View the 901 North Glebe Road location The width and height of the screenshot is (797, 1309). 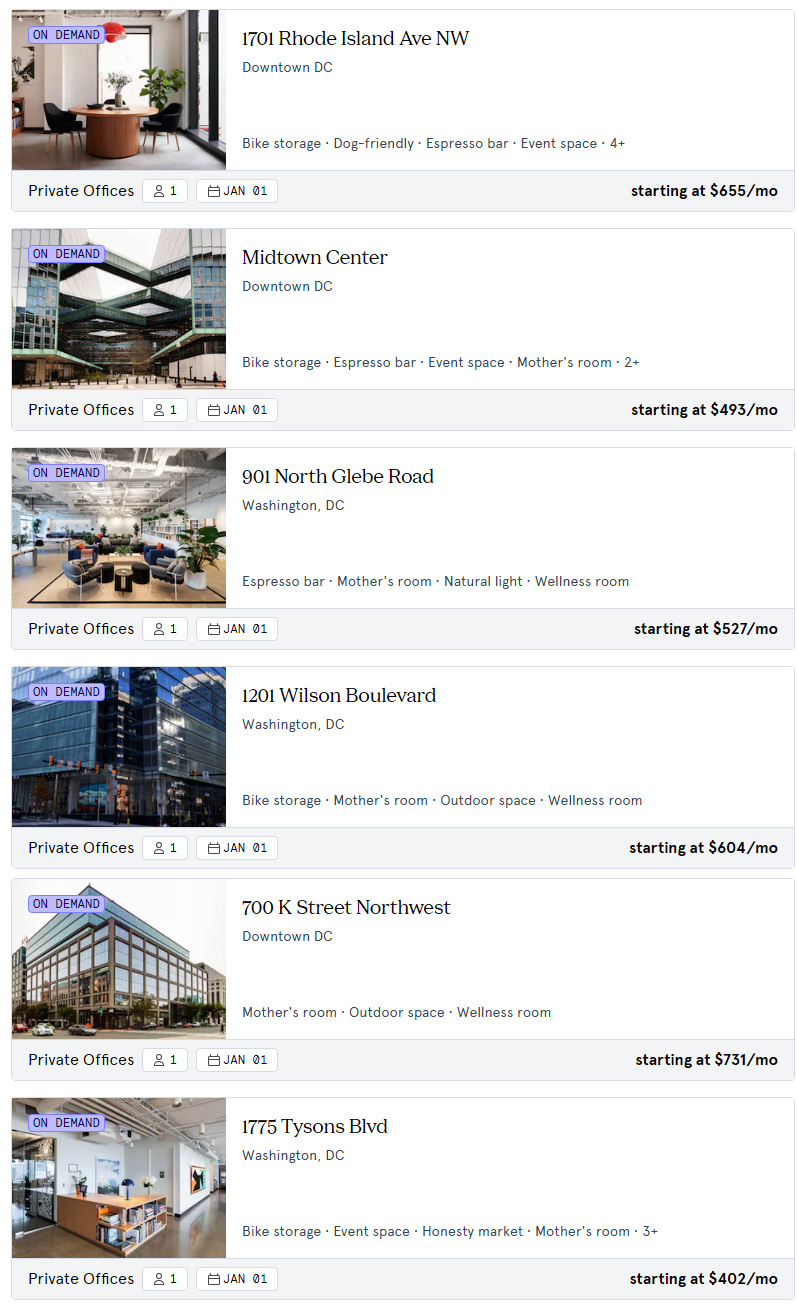point(338,477)
